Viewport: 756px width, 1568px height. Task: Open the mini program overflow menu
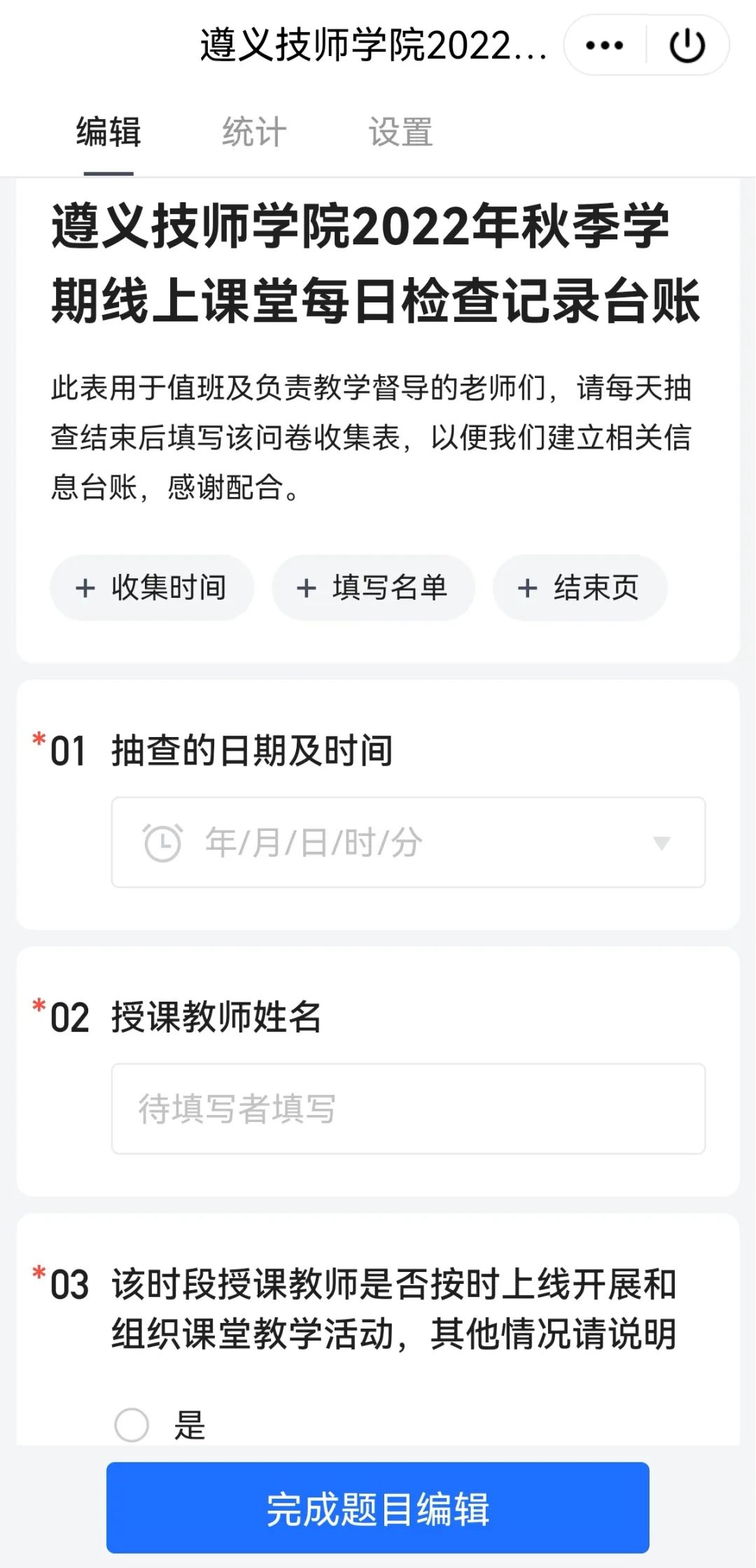tap(604, 45)
